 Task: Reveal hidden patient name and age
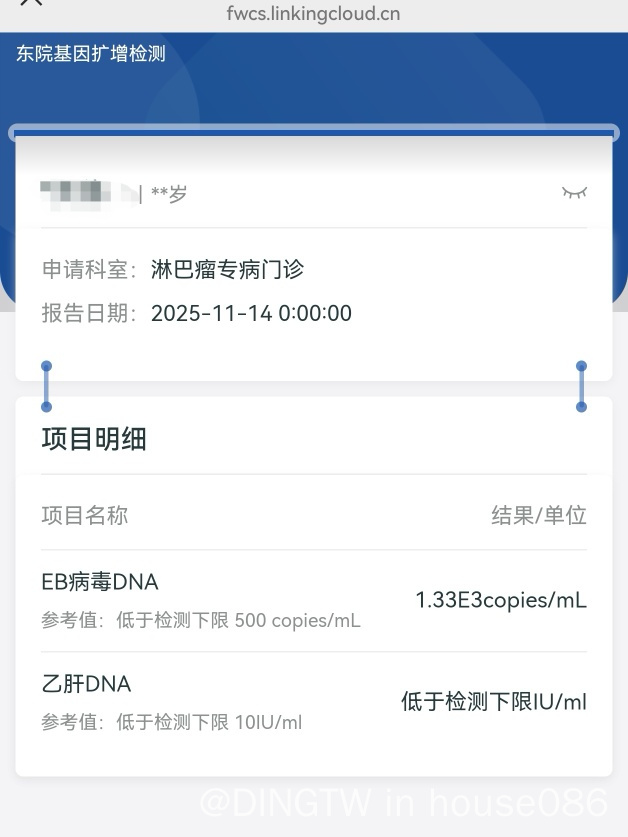(574, 192)
